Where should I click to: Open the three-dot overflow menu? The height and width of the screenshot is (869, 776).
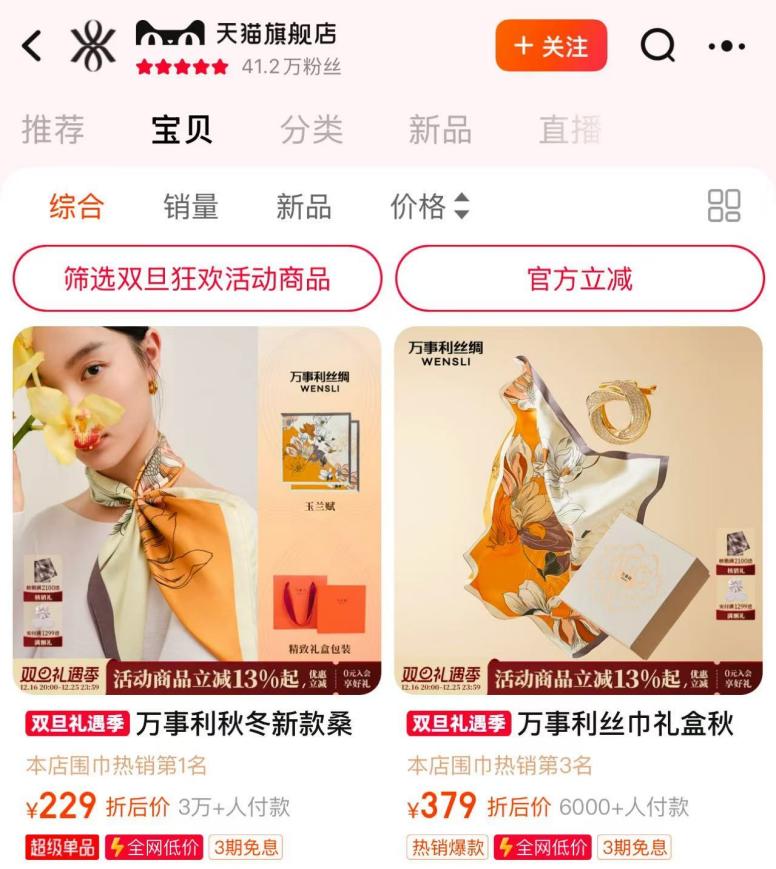click(x=726, y=46)
